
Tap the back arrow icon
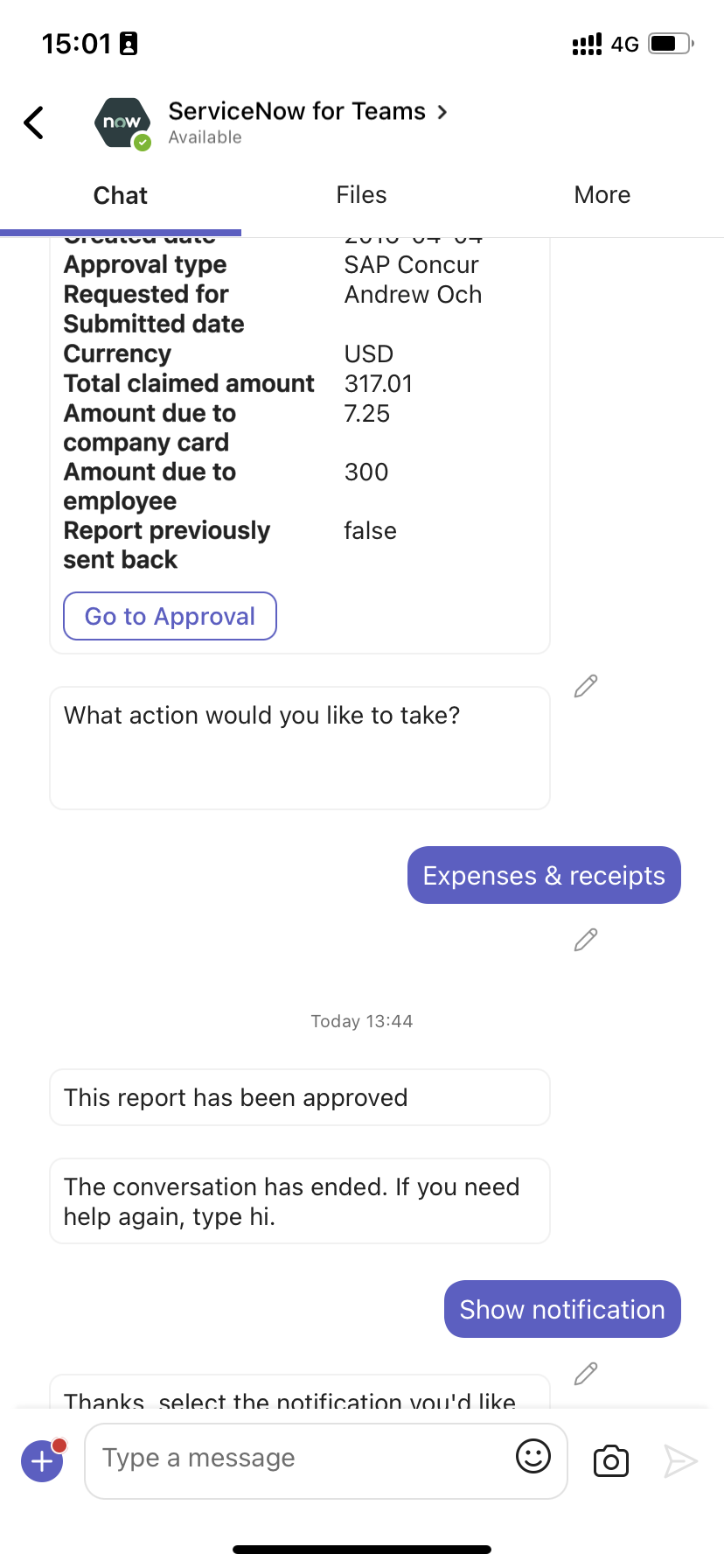click(x=33, y=122)
